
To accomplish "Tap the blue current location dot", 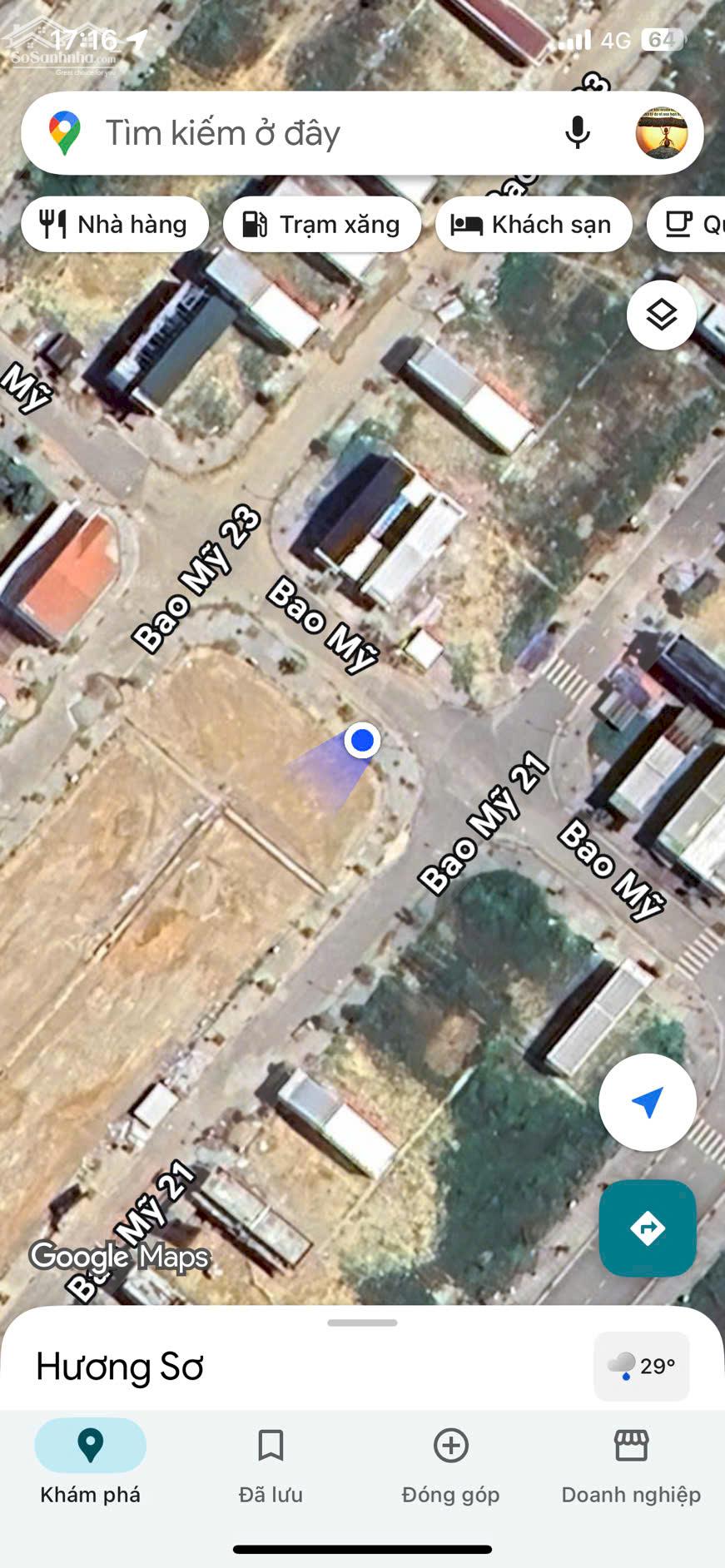I will point(362,740).
